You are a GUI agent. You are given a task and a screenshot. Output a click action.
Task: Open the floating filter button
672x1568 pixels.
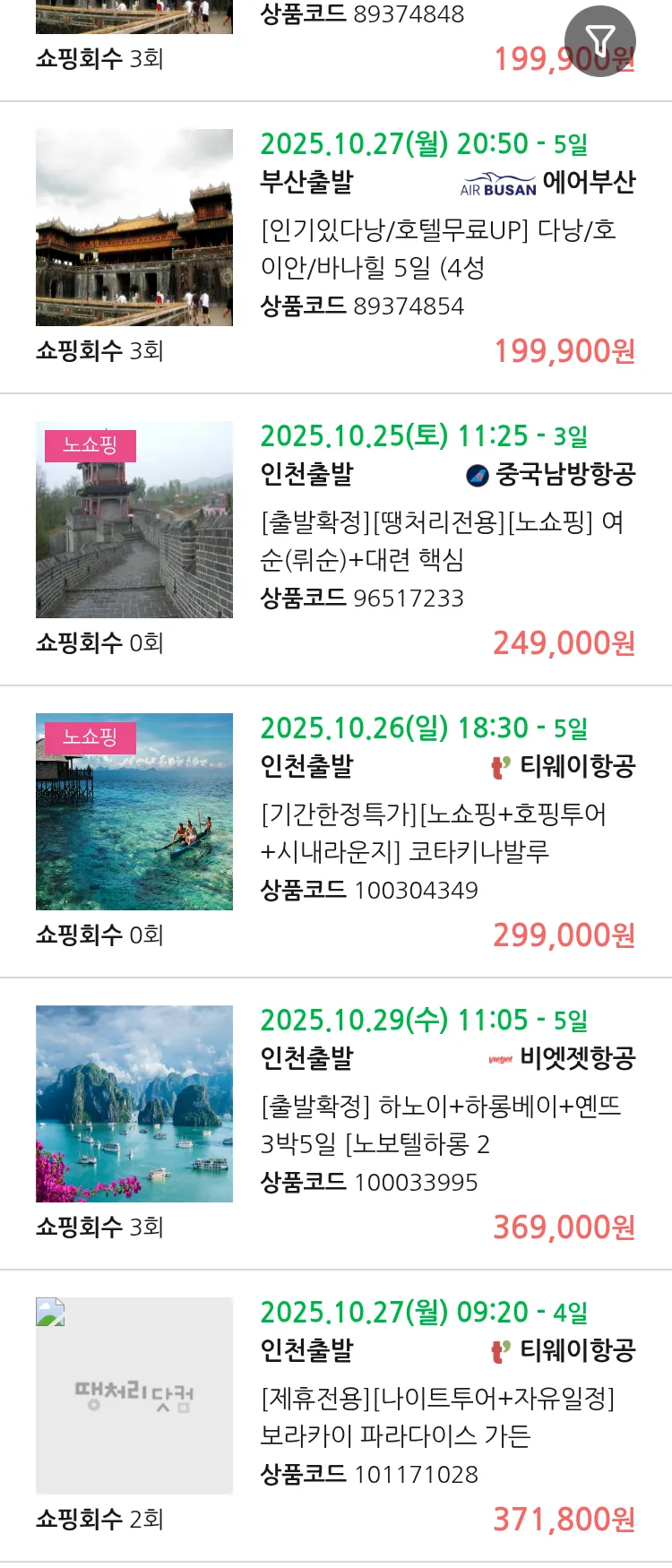(599, 40)
